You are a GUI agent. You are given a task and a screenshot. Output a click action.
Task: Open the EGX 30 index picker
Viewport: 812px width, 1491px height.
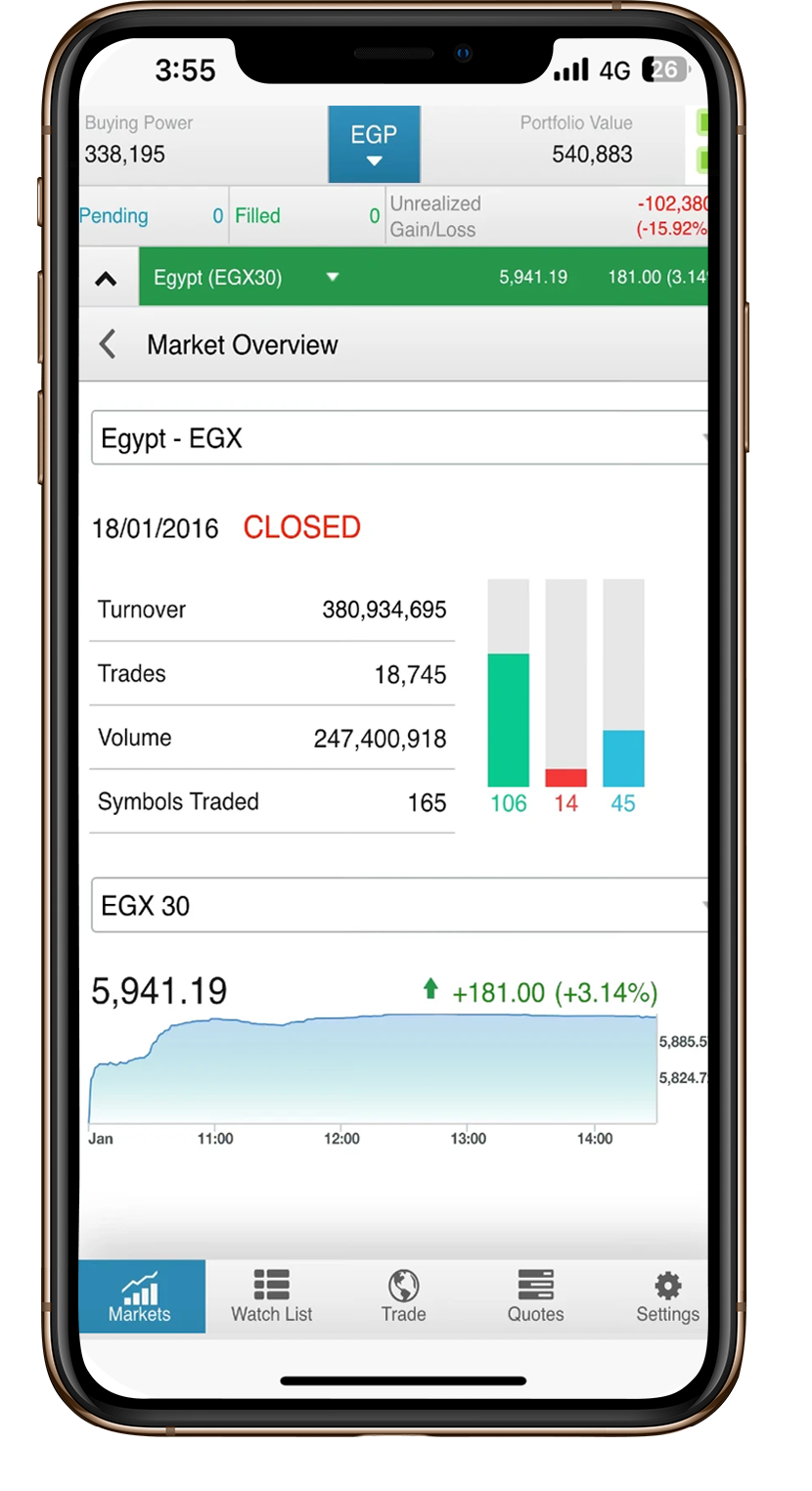tap(399, 905)
